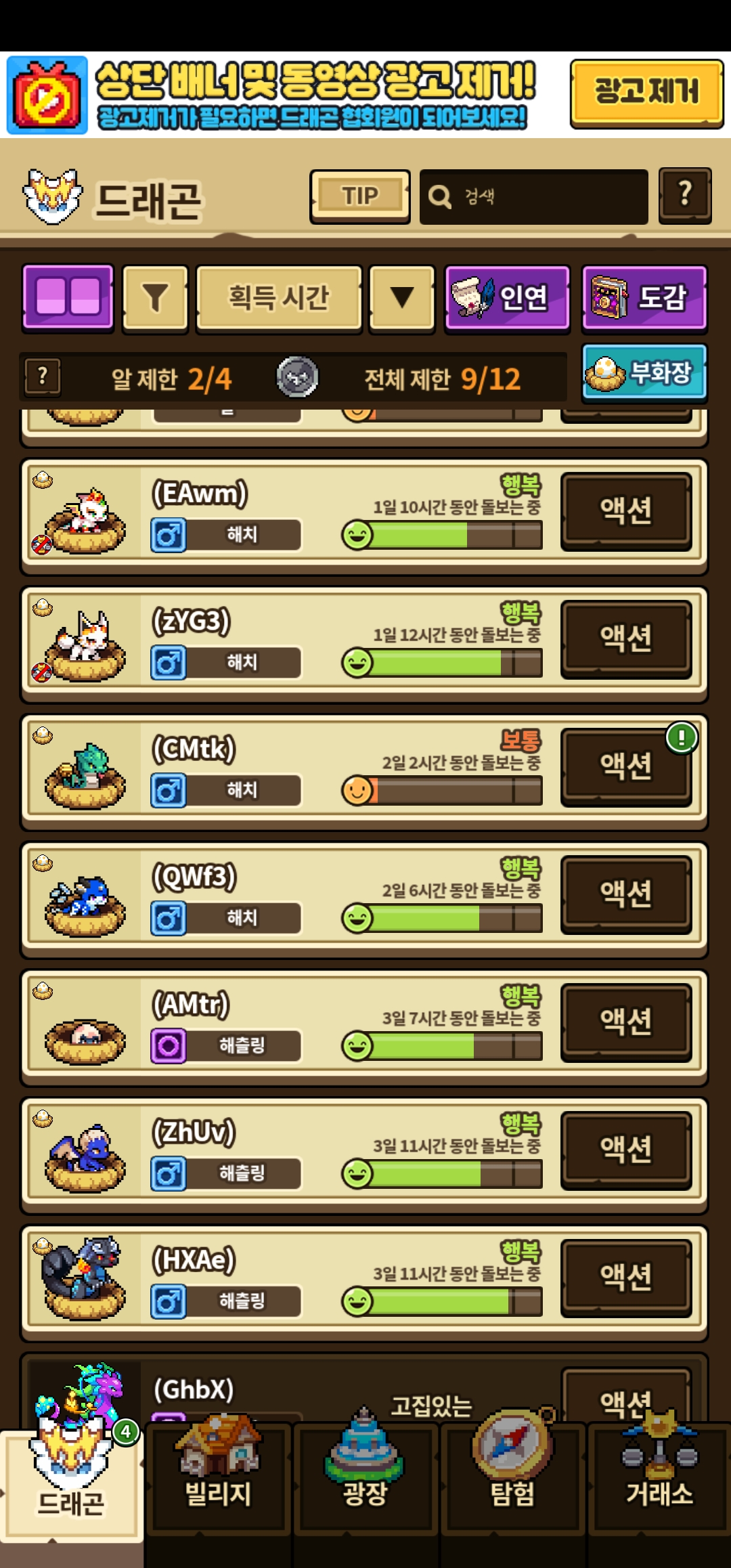Open the 인연 menu
This screenshot has width=731, height=1568.
[x=507, y=298]
